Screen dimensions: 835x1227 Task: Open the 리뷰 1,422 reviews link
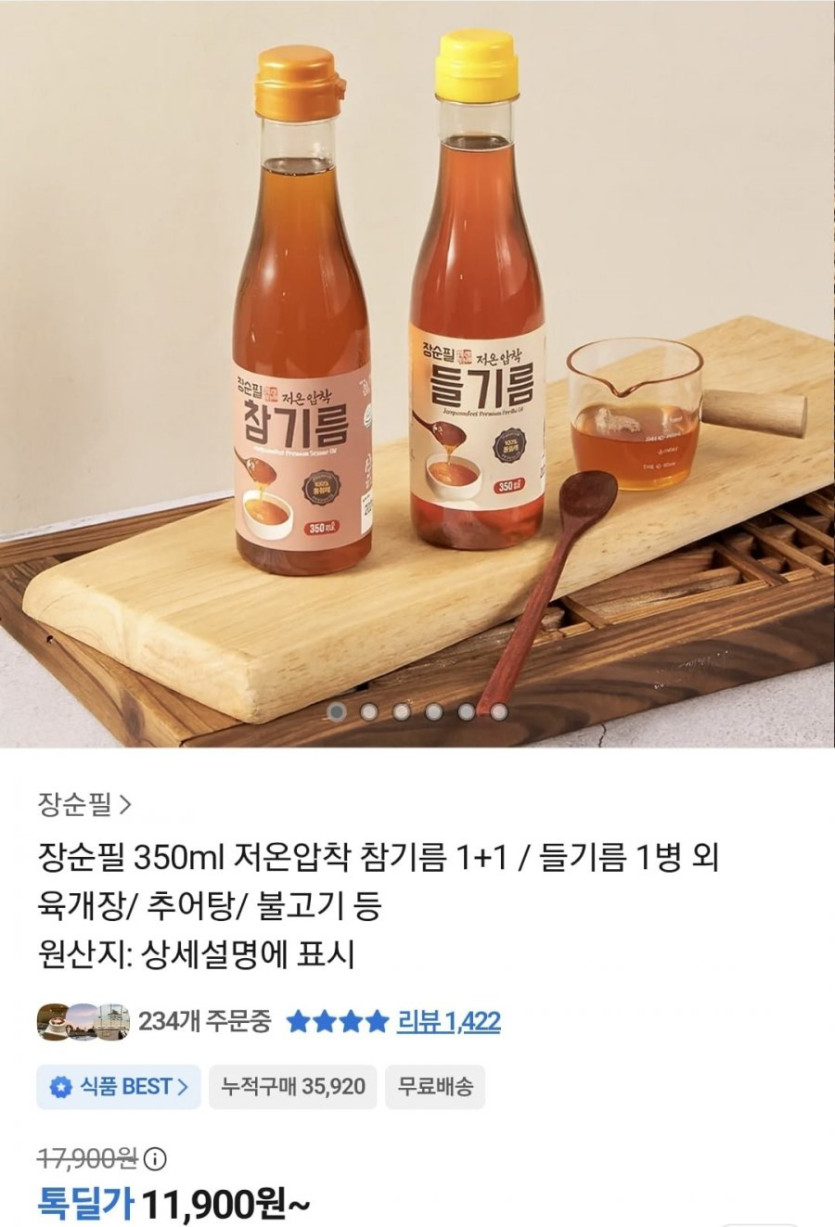pyautogui.click(x=448, y=1021)
